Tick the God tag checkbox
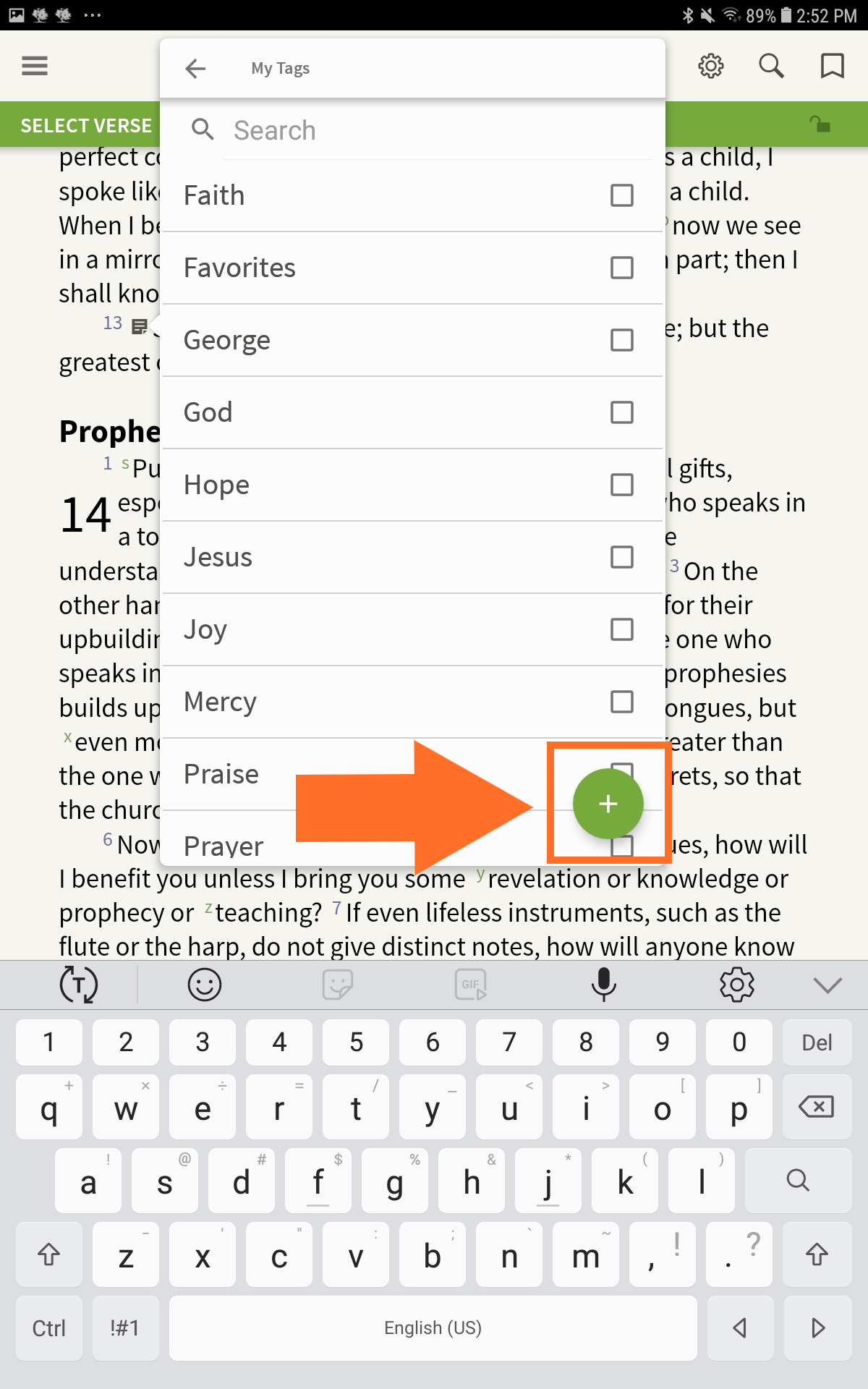The width and height of the screenshot is (868, 1389). pyautogui.click(x=621, y=412)
